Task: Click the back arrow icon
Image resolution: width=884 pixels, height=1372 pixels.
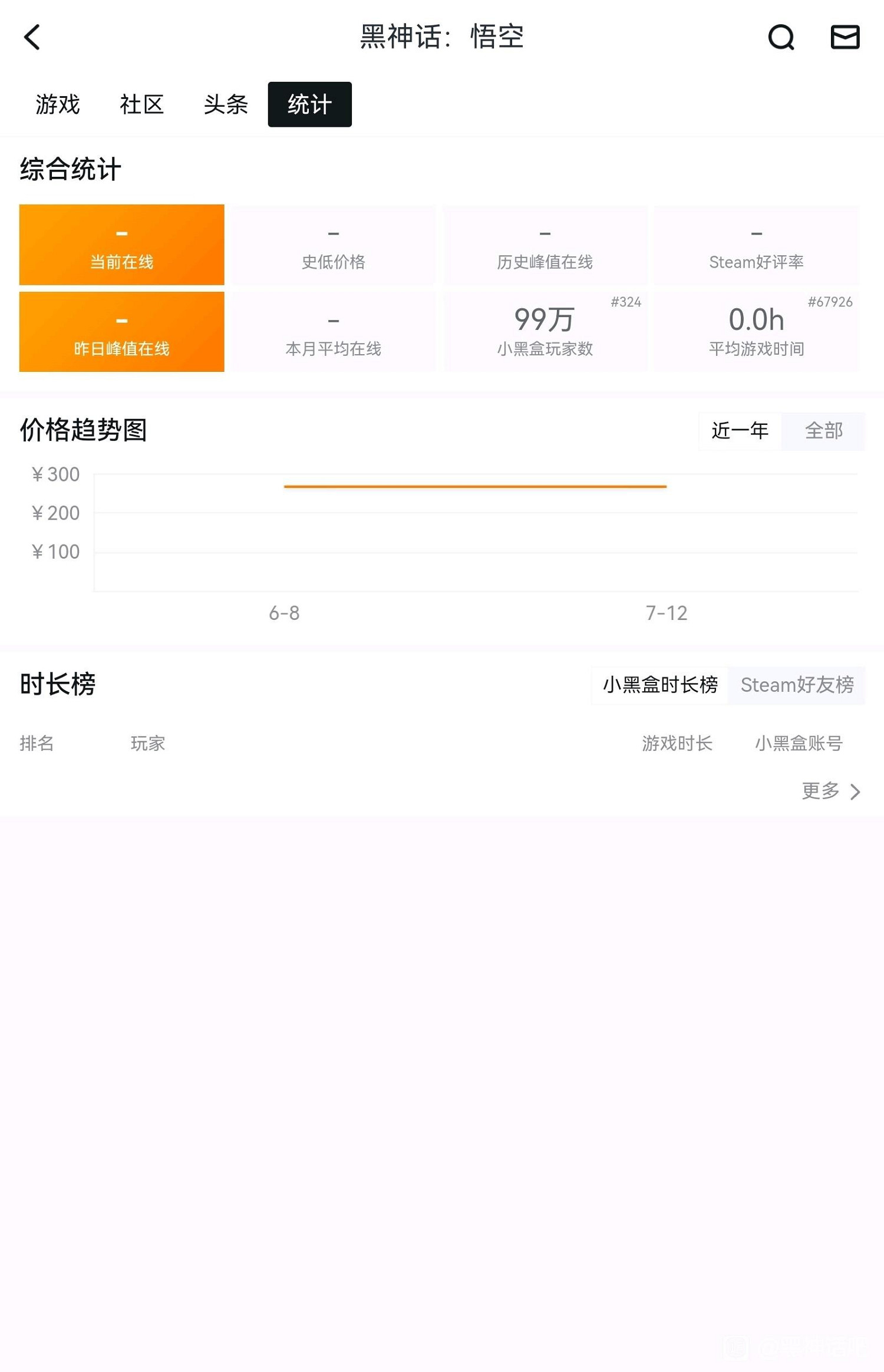Action: pos(32,38)
